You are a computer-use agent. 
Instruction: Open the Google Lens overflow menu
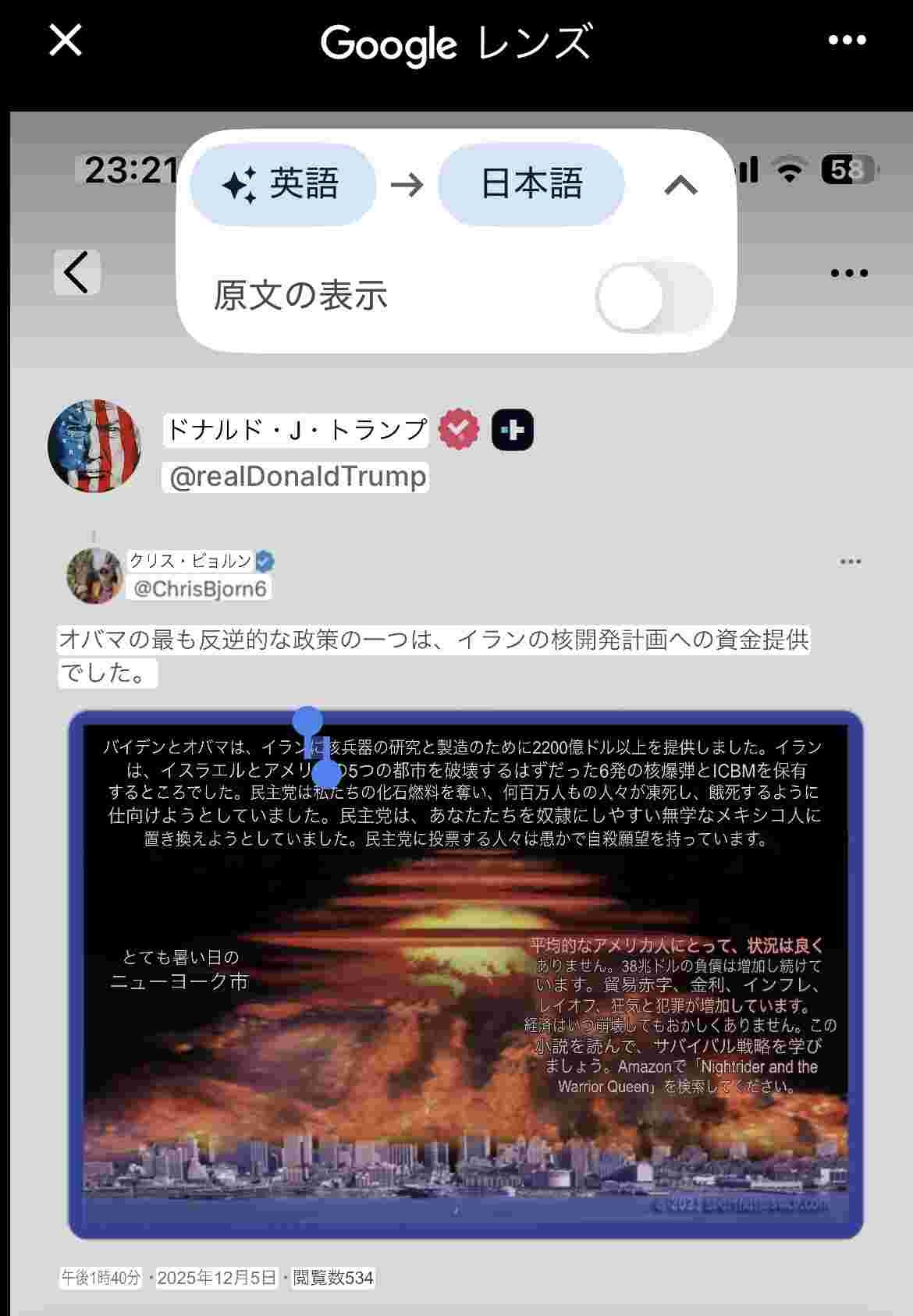pos(847,41)
